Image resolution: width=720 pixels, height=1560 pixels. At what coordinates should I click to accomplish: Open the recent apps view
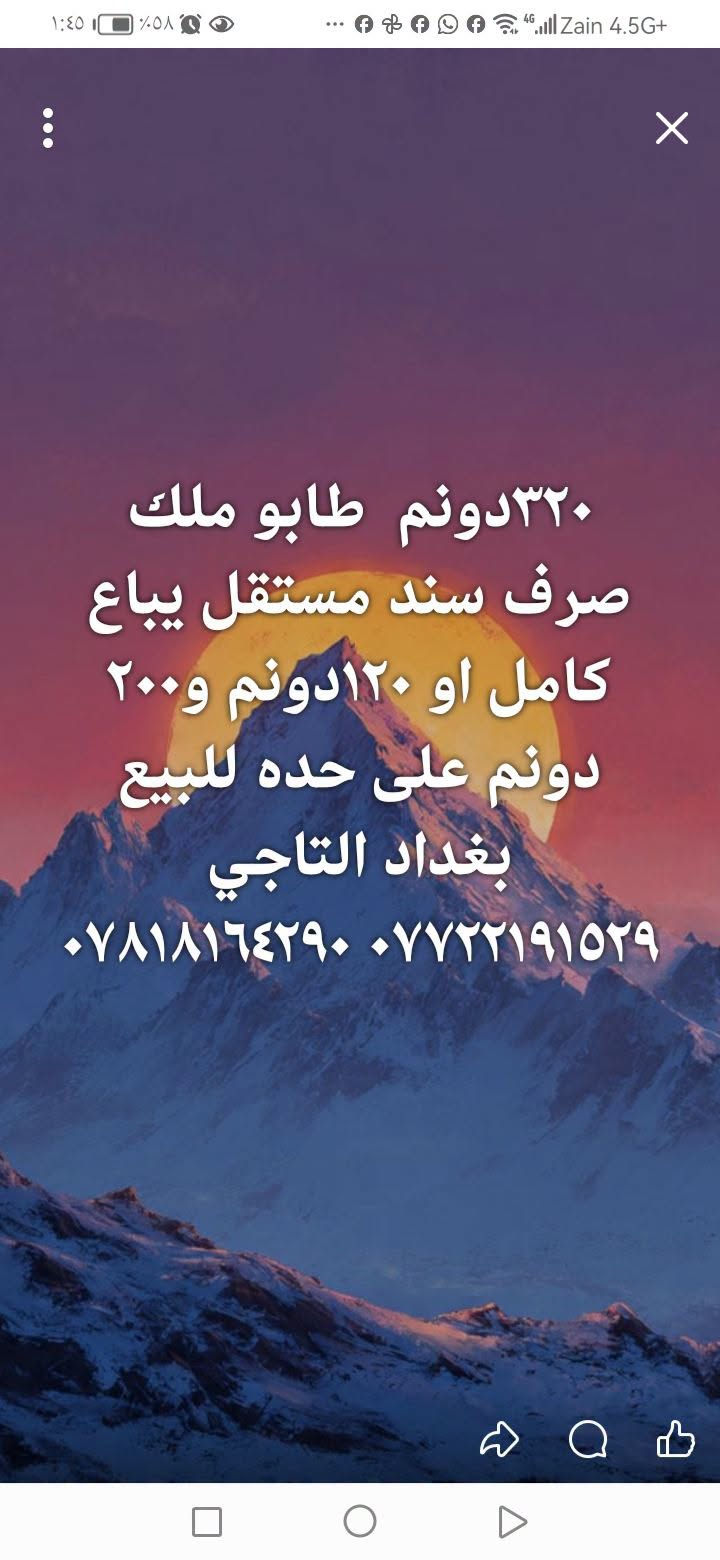pyautogui.click(x=207, y=1521)
